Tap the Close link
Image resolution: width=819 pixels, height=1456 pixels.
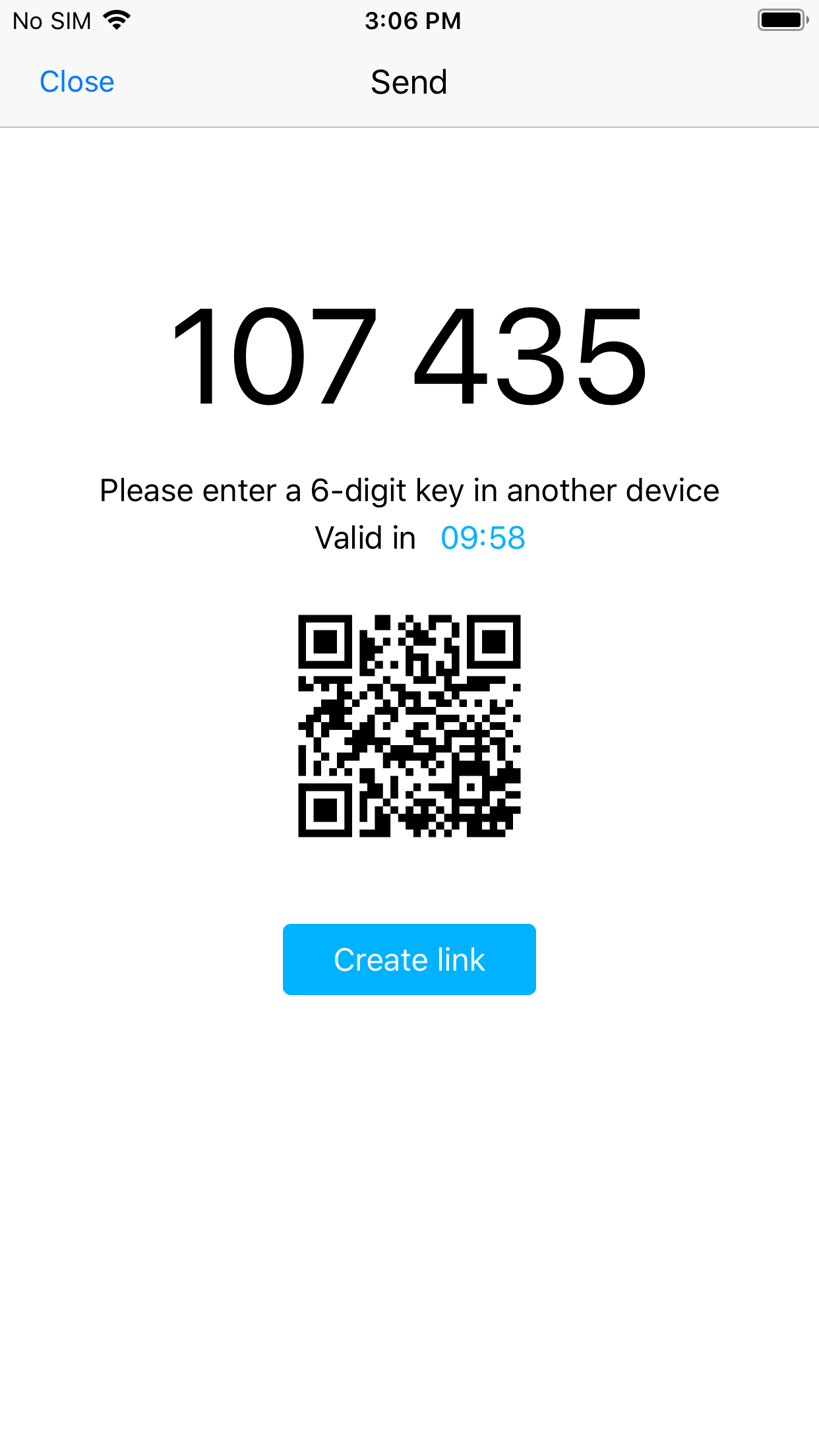click(76, 81)
